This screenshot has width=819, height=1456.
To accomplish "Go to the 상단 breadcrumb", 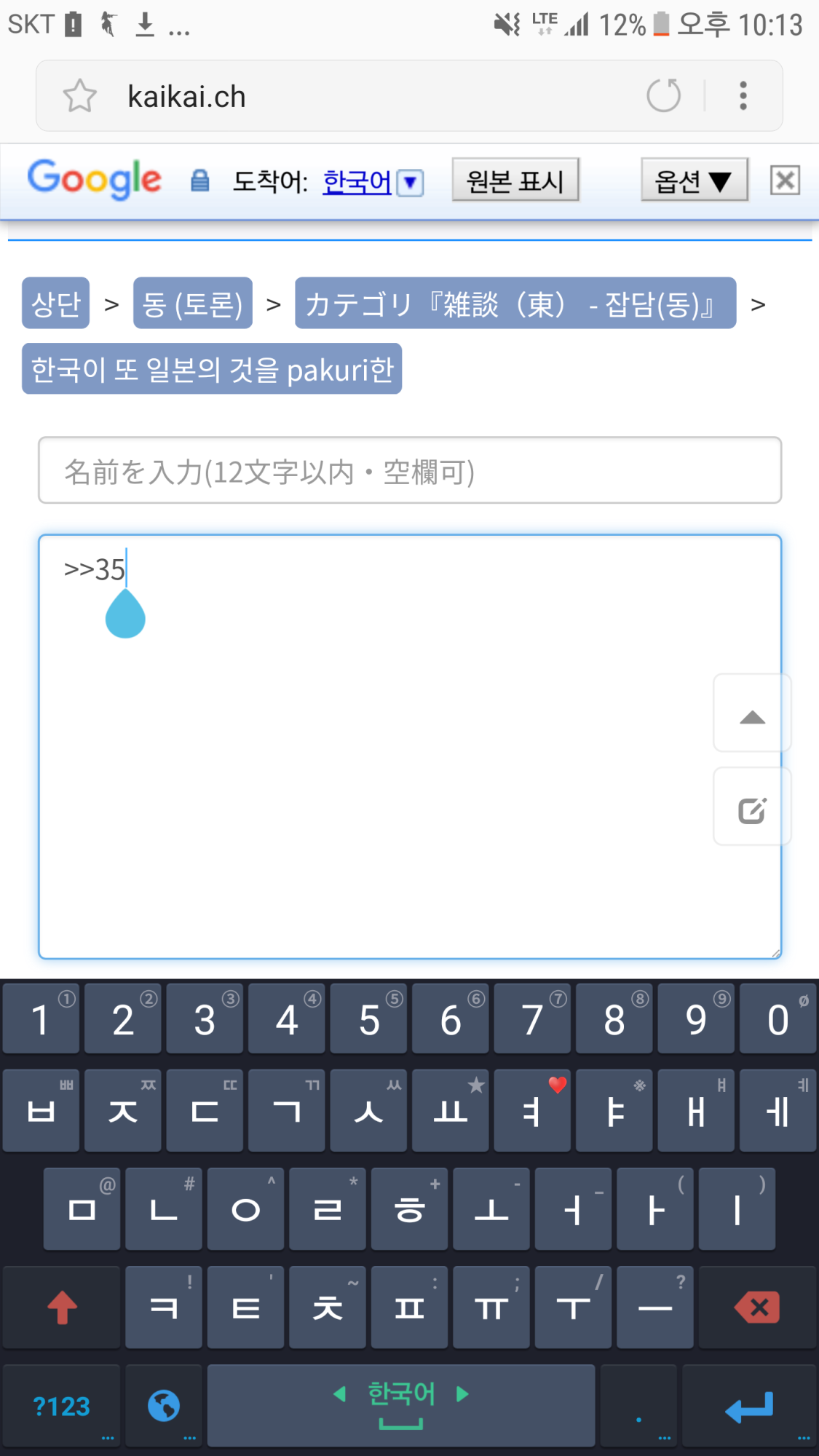I will click(x=56, y=304).
